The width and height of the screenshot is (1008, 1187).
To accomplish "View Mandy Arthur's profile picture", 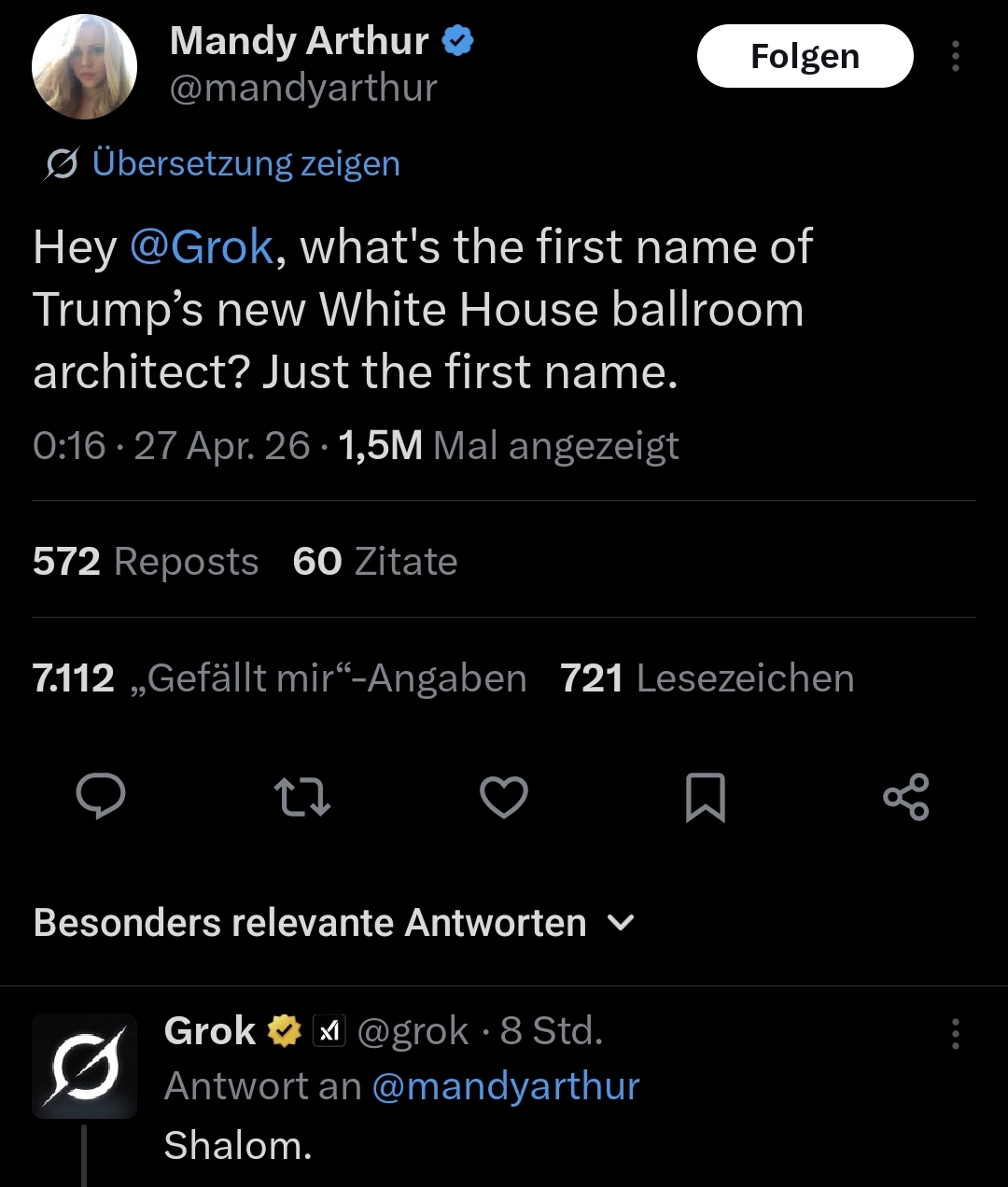I will tap(84, 67).
